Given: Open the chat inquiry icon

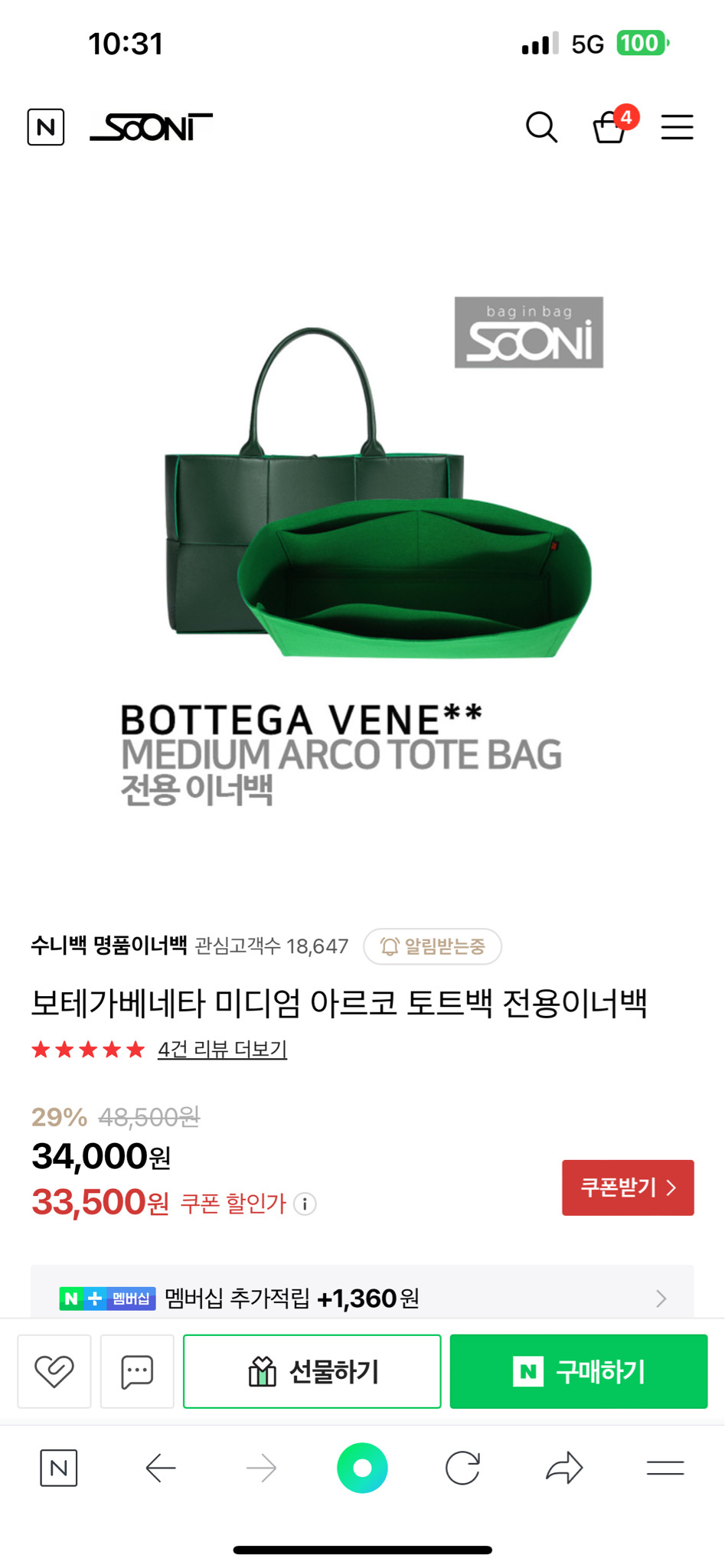Looking at the screenshot, I should coord(137,1371).
